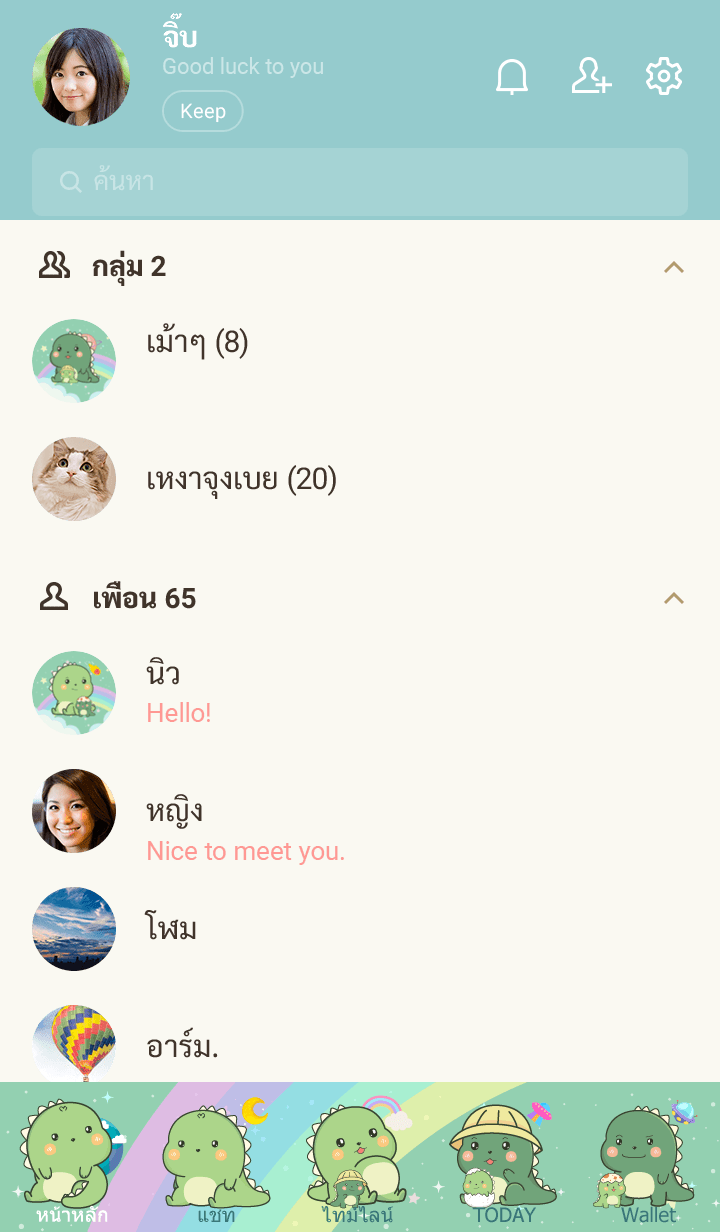Open the notifications bell

pos(512,77)
